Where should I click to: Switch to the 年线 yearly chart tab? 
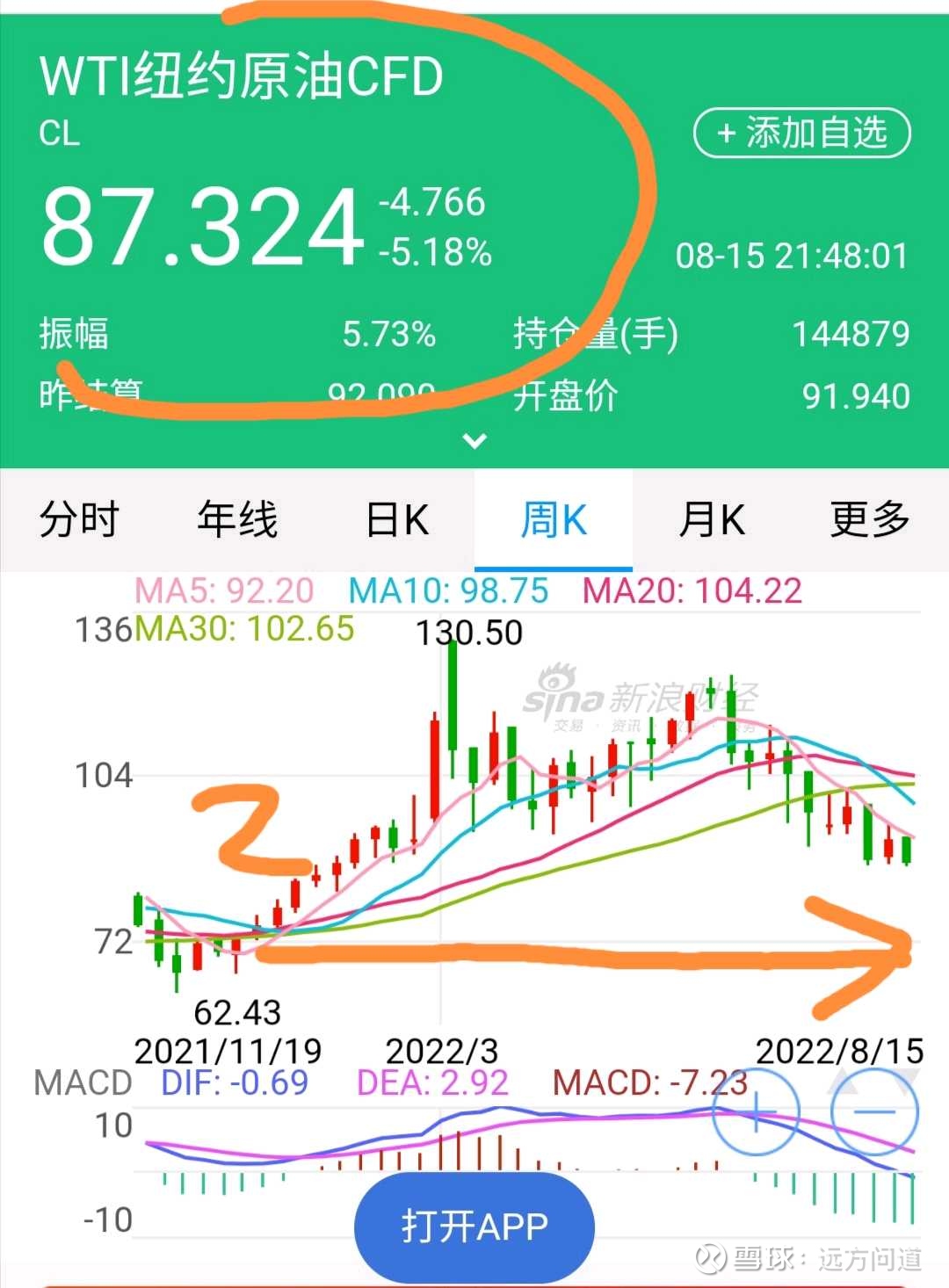click(x=237, y=520)
